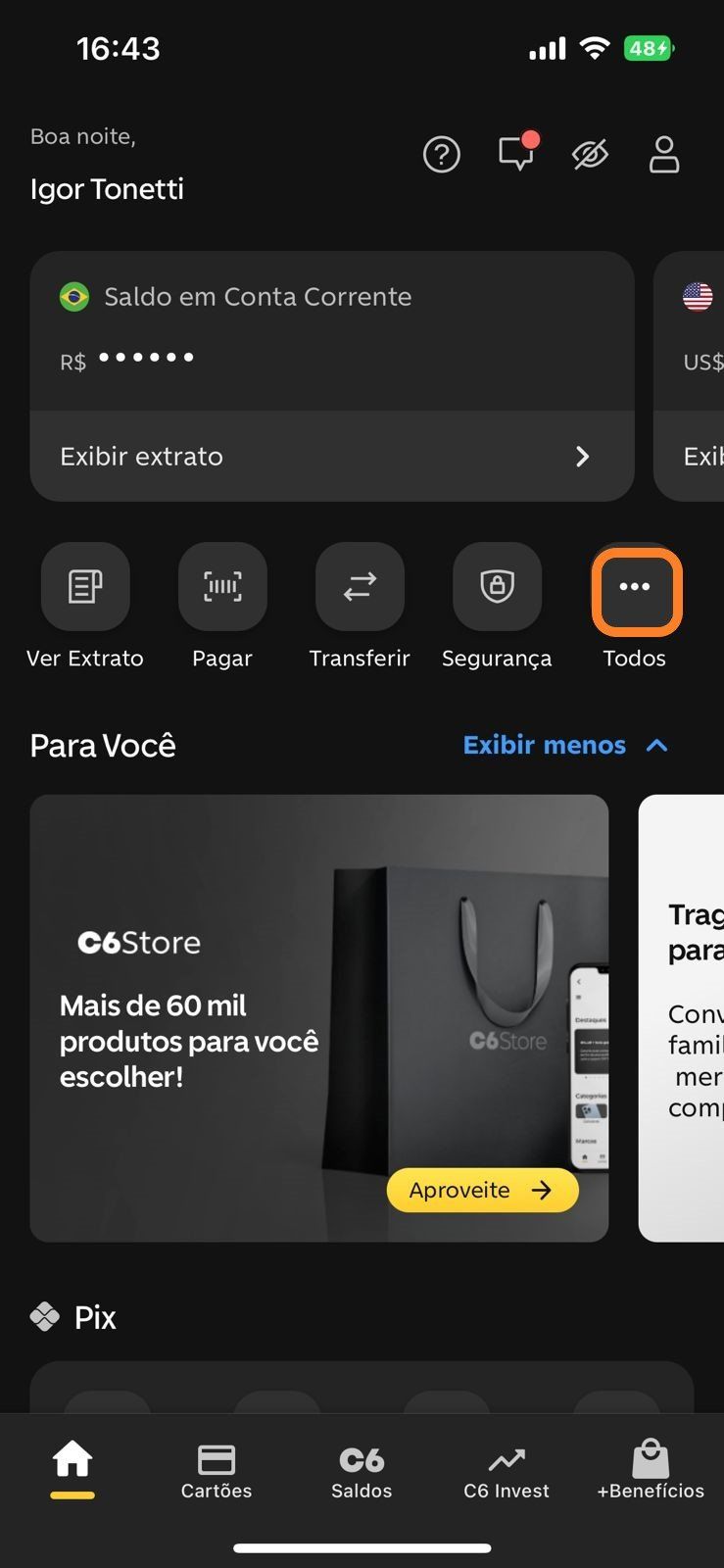Open the Transferir shortcut

pos(360,587)
